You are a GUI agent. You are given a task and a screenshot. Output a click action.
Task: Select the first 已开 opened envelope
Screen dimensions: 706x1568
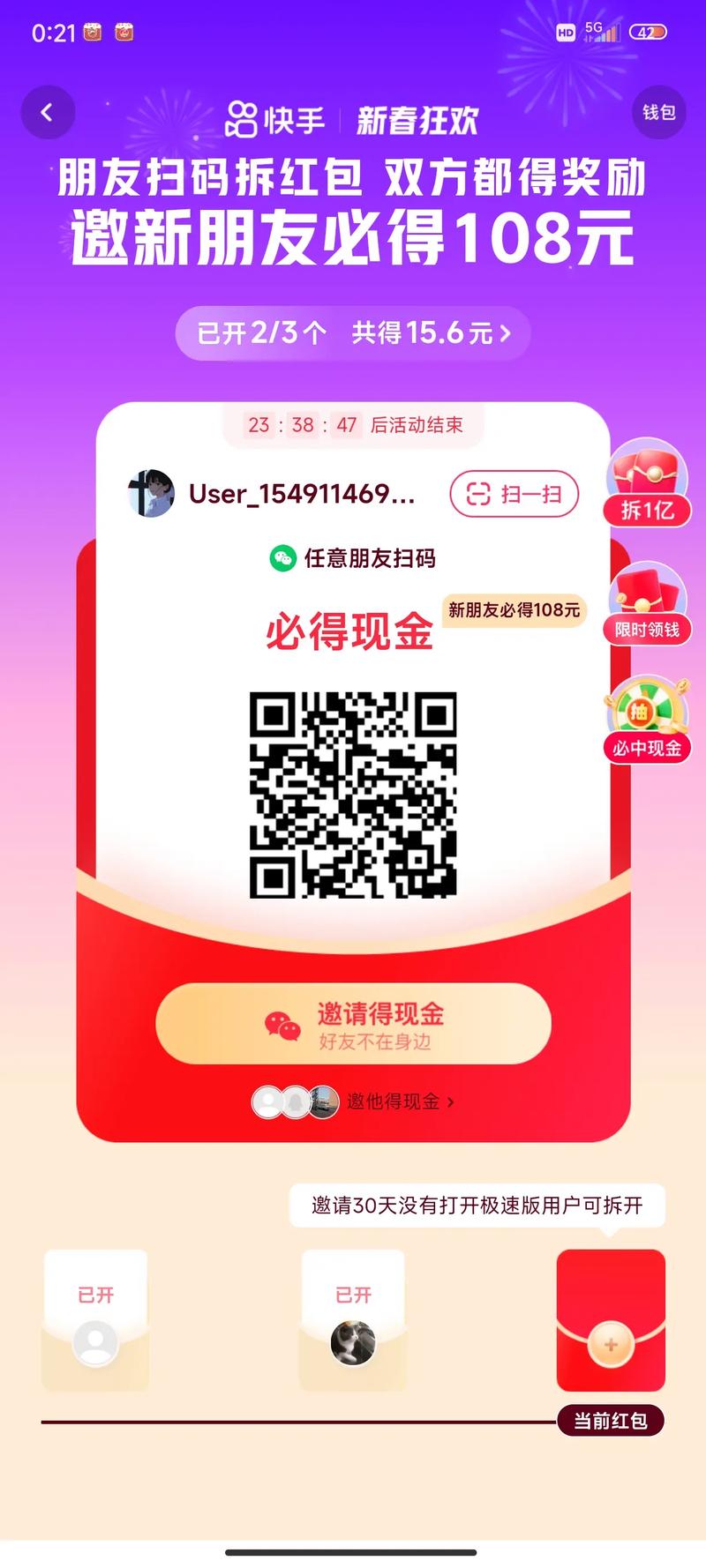tap(95, 1314)
